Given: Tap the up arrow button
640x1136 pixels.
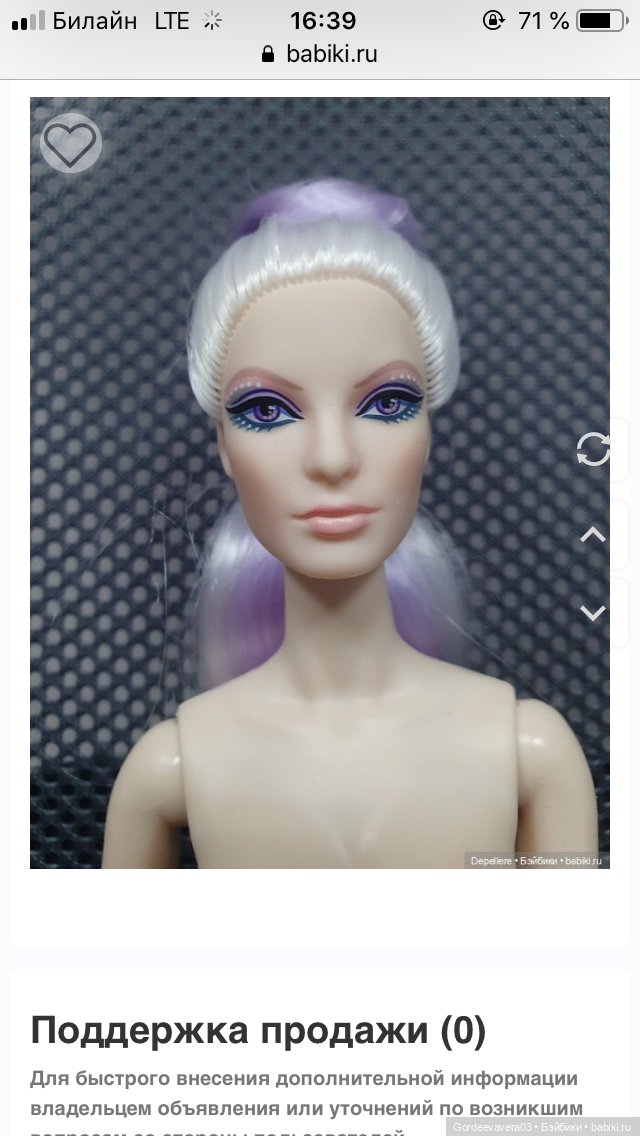Looking at the screenshot, I should [593, 534].
